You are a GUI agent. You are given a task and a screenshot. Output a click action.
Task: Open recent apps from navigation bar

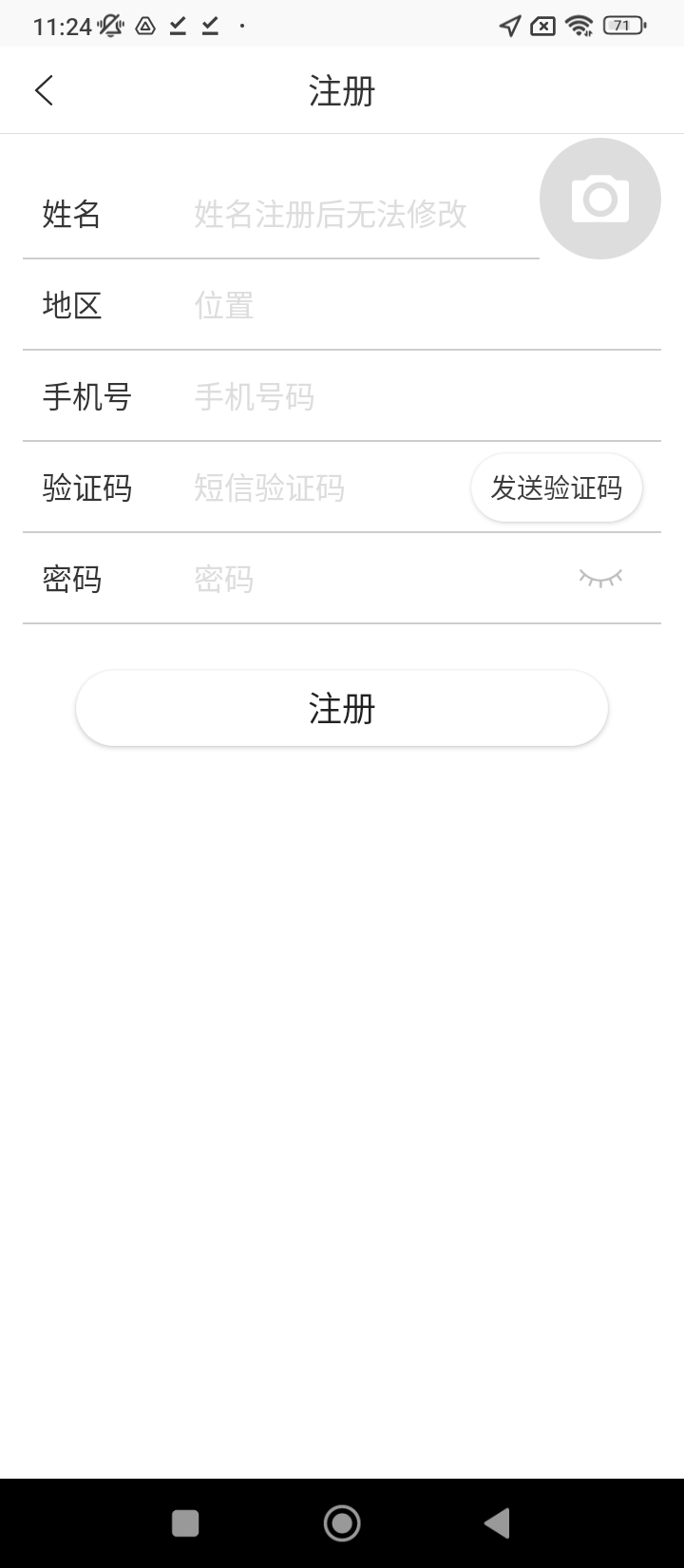(x=185, y=1523)
